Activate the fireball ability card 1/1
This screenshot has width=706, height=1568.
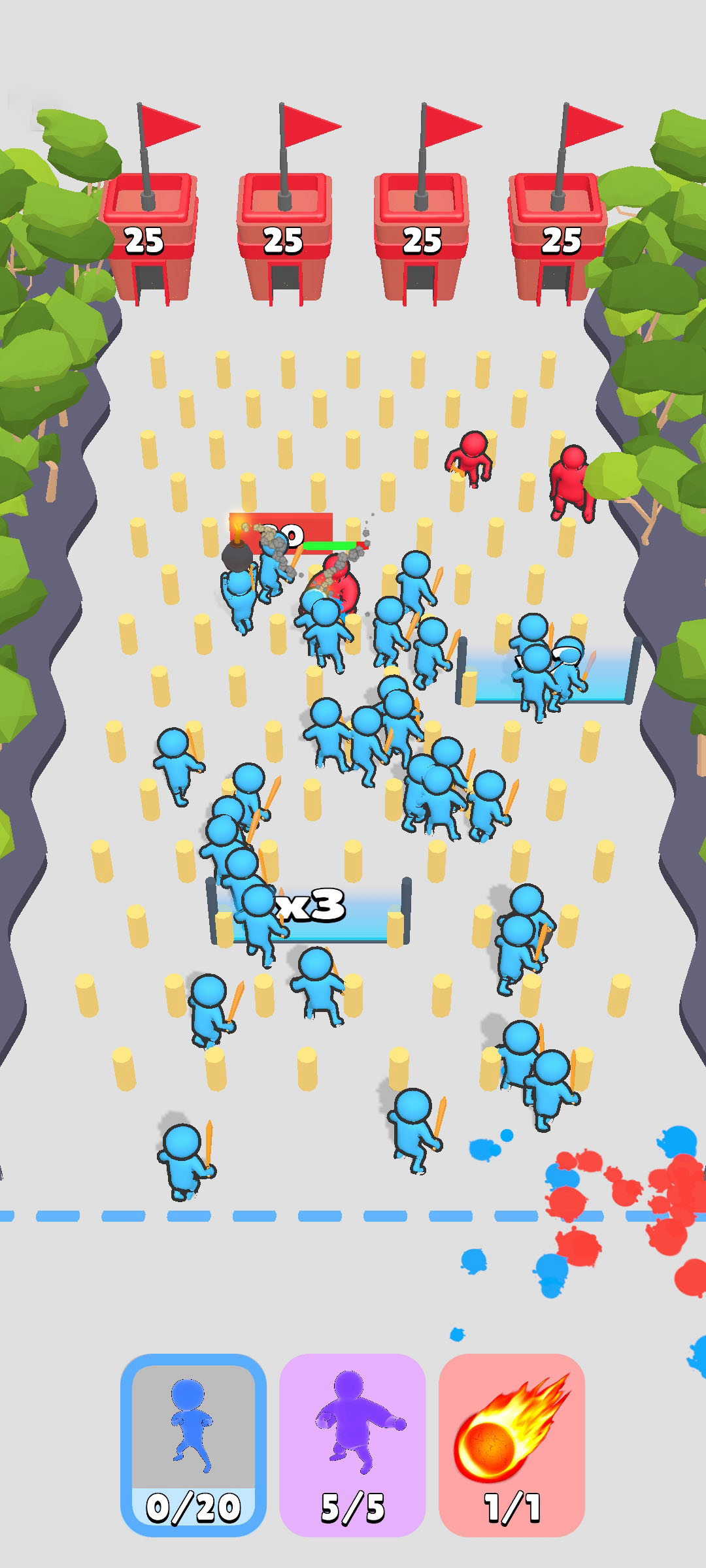[x=511, y=1445]
